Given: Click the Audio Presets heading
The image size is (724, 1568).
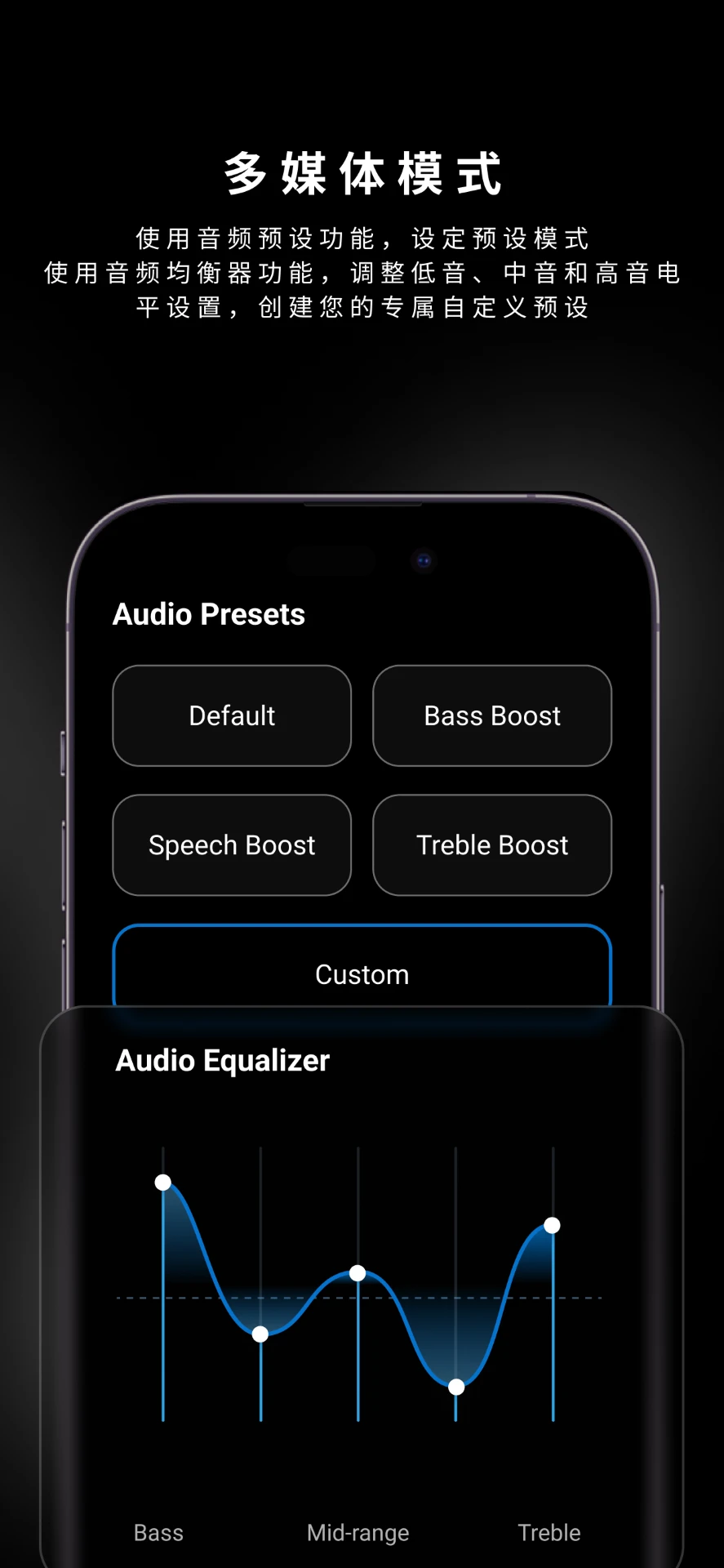Looking at the screenshot, I should coord(208,614).
